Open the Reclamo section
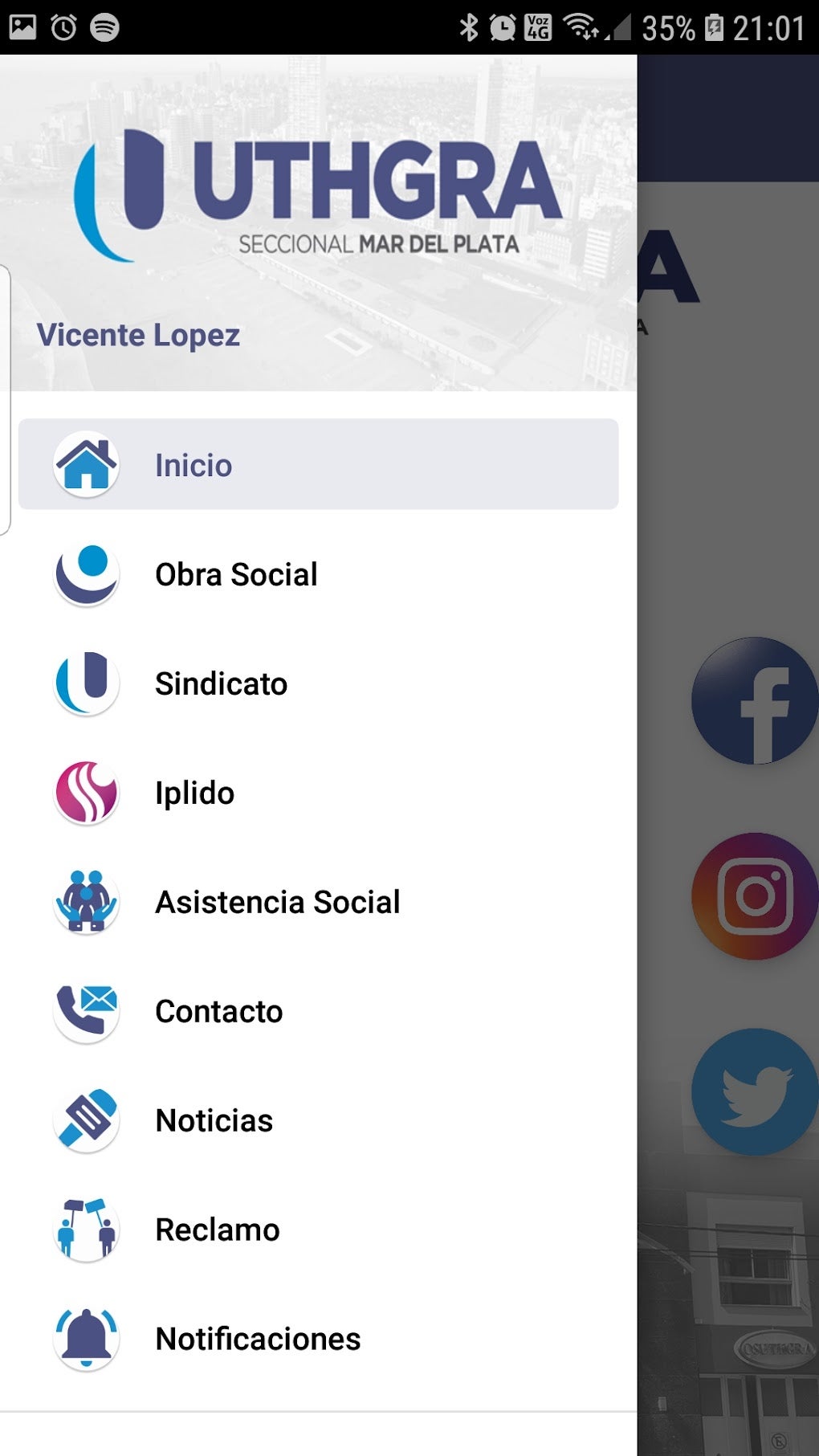Viewport: 819px width, 1456px height. [217, 1230]
